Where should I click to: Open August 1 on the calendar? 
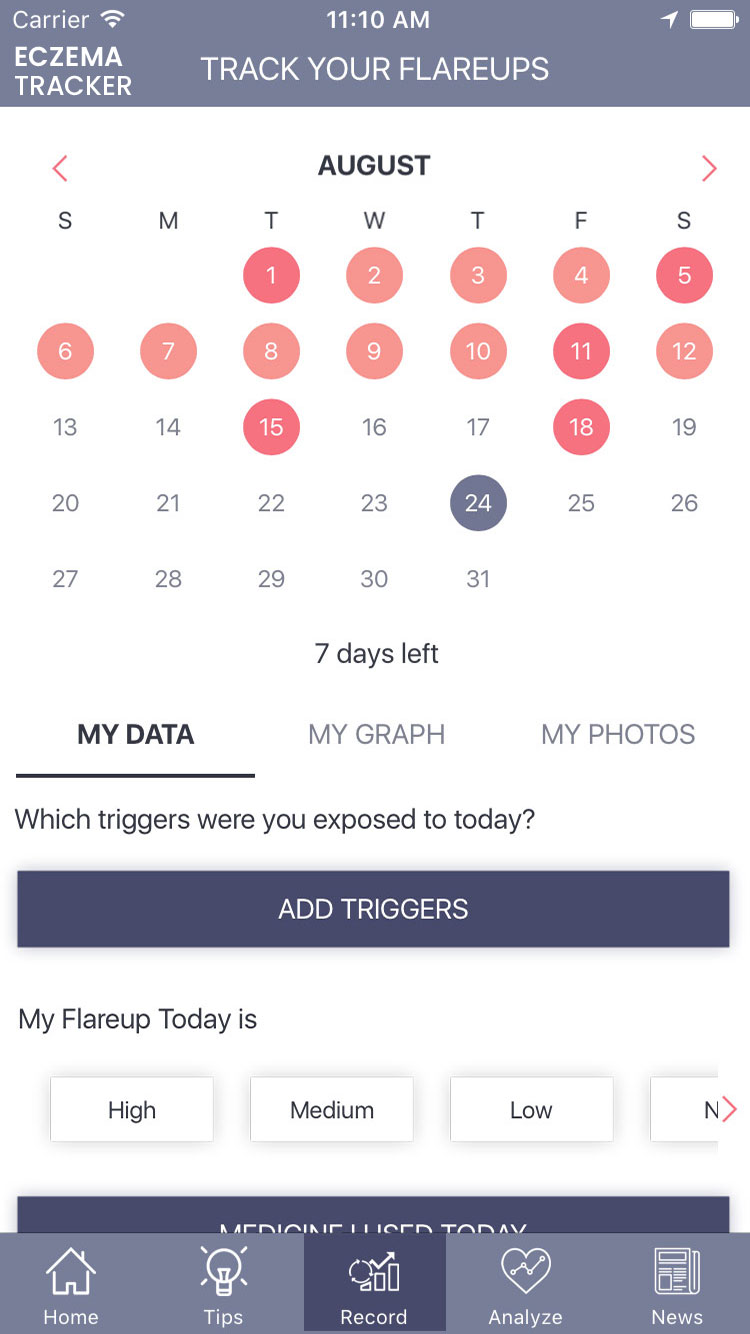click(x=271, y=275)
